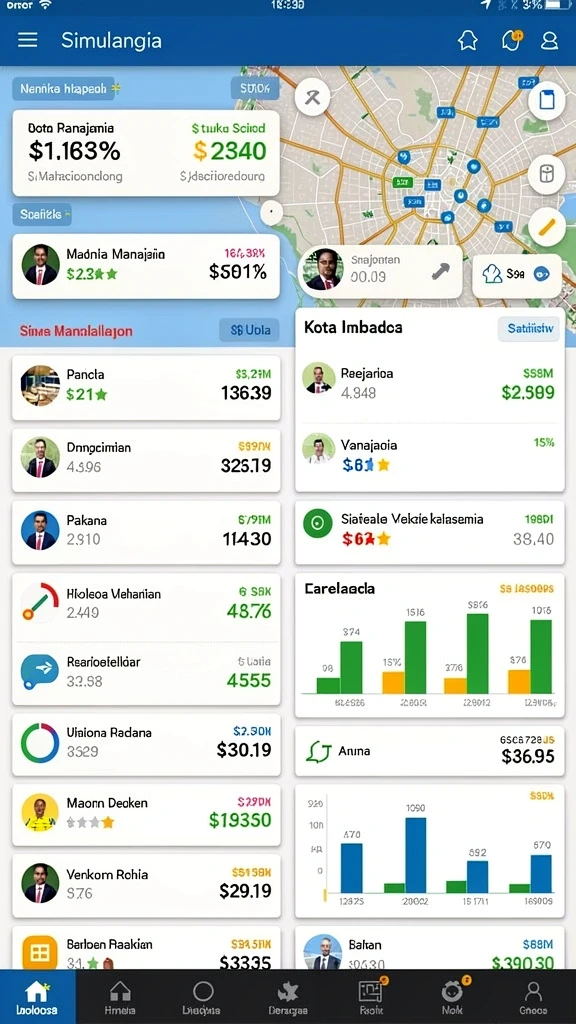Tap the S$ Ubla button
This screenshot has height=1024, width=576.
click(249, 330)
